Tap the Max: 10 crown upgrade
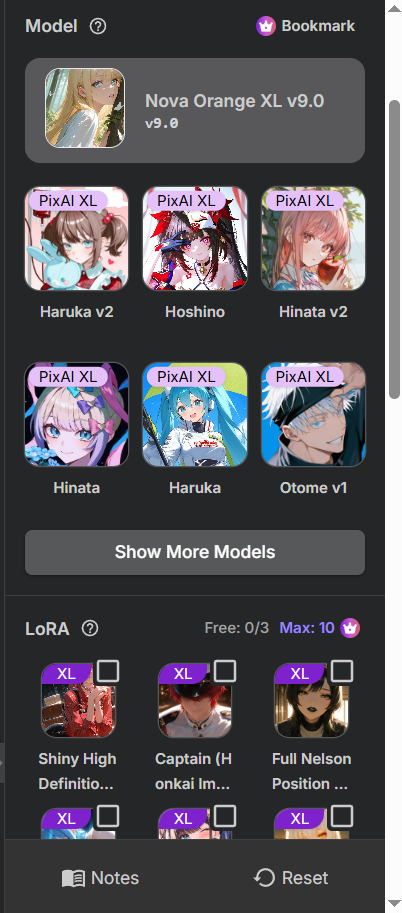The width and height of the screenshot is (402, 913). 320,628
